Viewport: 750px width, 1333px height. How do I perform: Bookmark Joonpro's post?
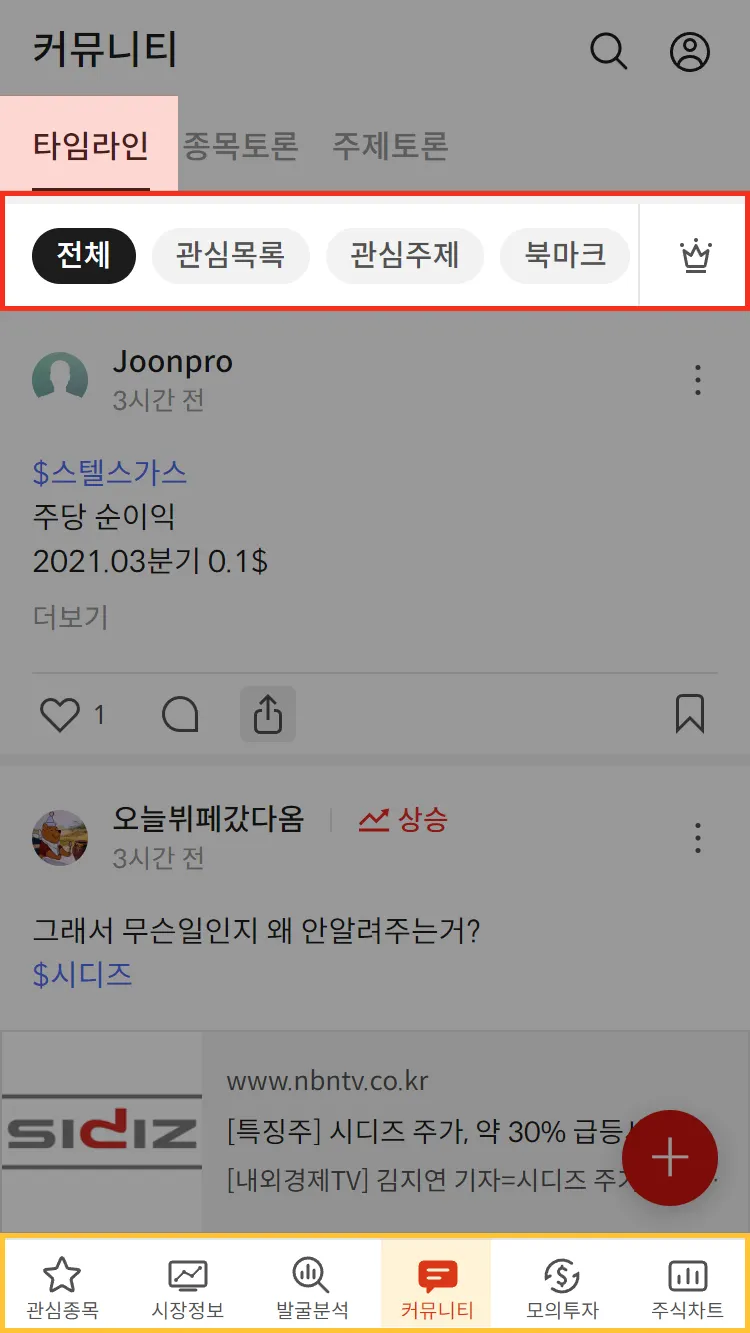[x=690, y=714]
